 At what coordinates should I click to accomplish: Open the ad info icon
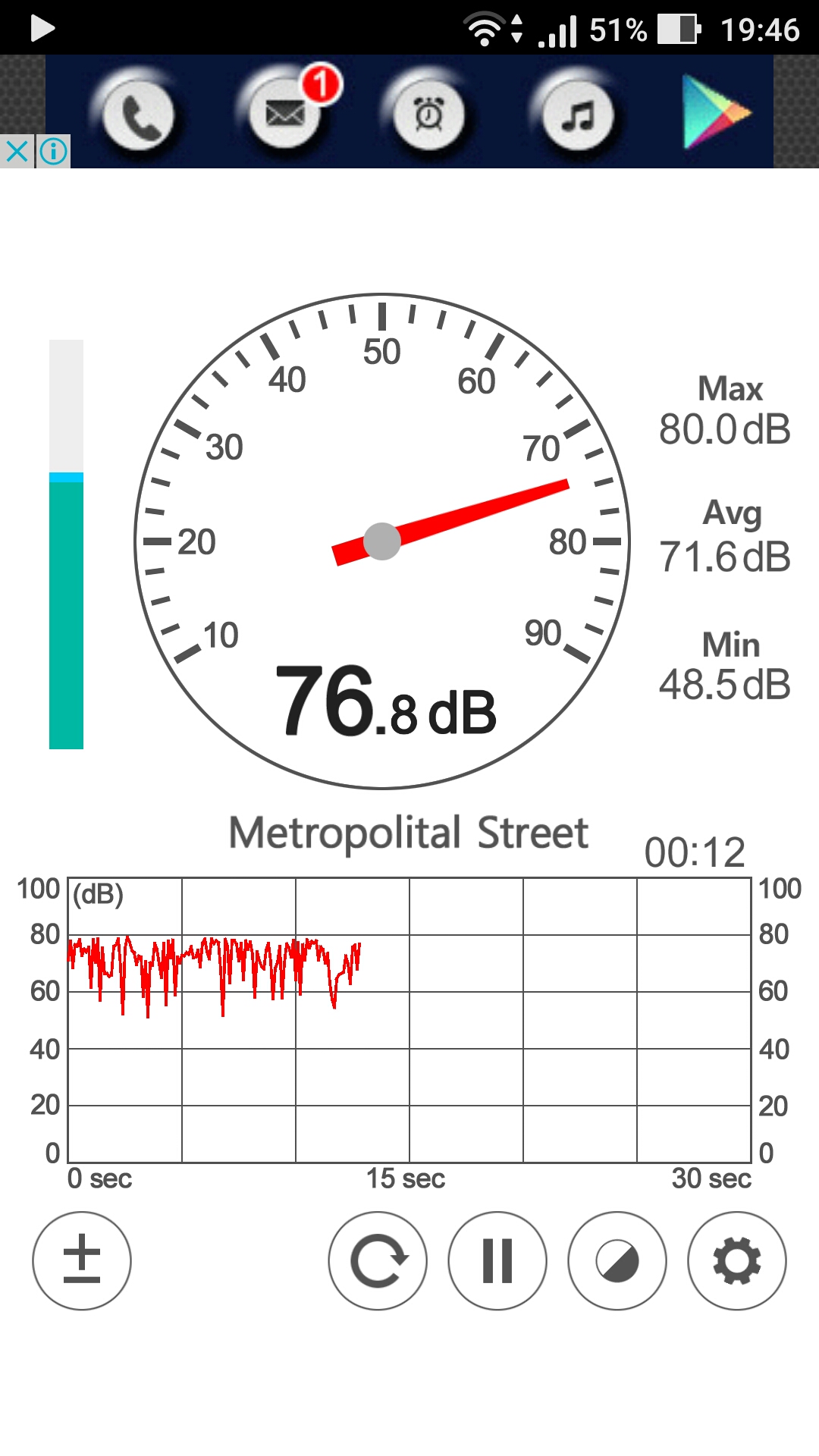[53, 152]
